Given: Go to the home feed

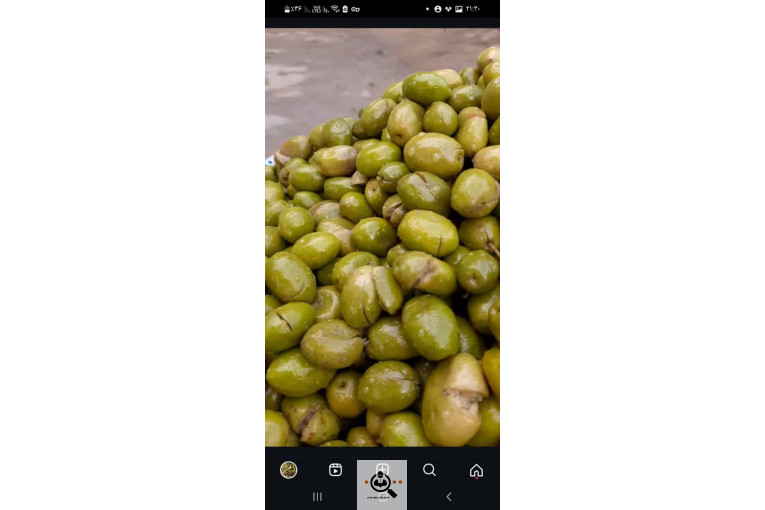Looking at the screenshot, I should (476, 470).
